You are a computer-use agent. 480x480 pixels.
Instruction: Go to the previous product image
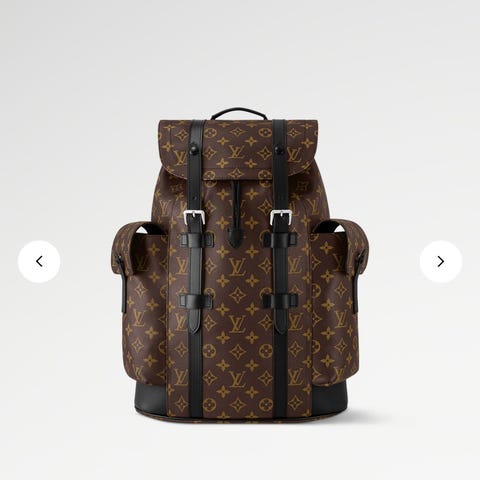pos(39,262)
